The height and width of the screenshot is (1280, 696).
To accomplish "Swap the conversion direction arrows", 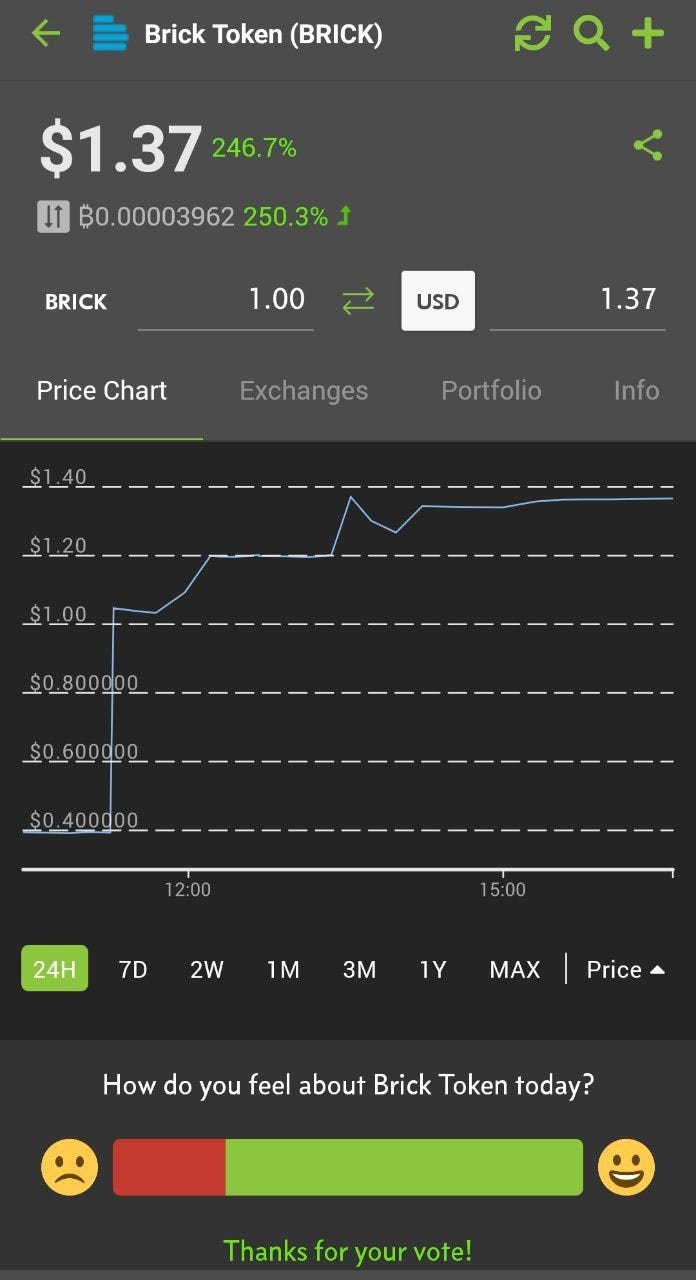I will pyautogui.click(x=358, y=301).
